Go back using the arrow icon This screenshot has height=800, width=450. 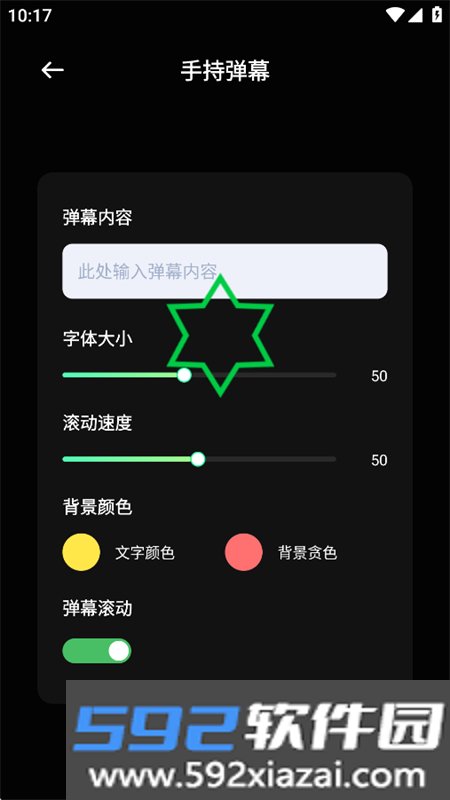tap(53, 70)
